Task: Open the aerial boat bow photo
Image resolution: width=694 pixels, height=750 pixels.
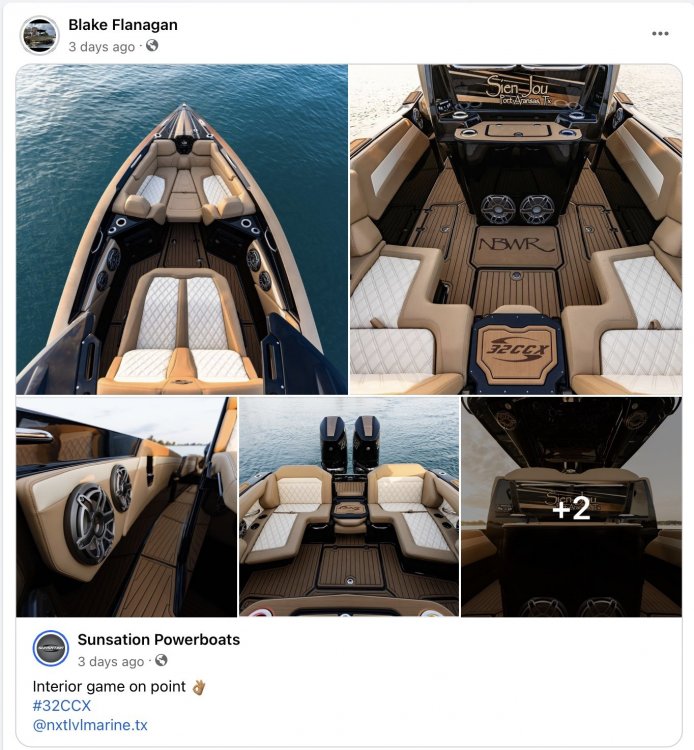Action: [x=181, y=229]
